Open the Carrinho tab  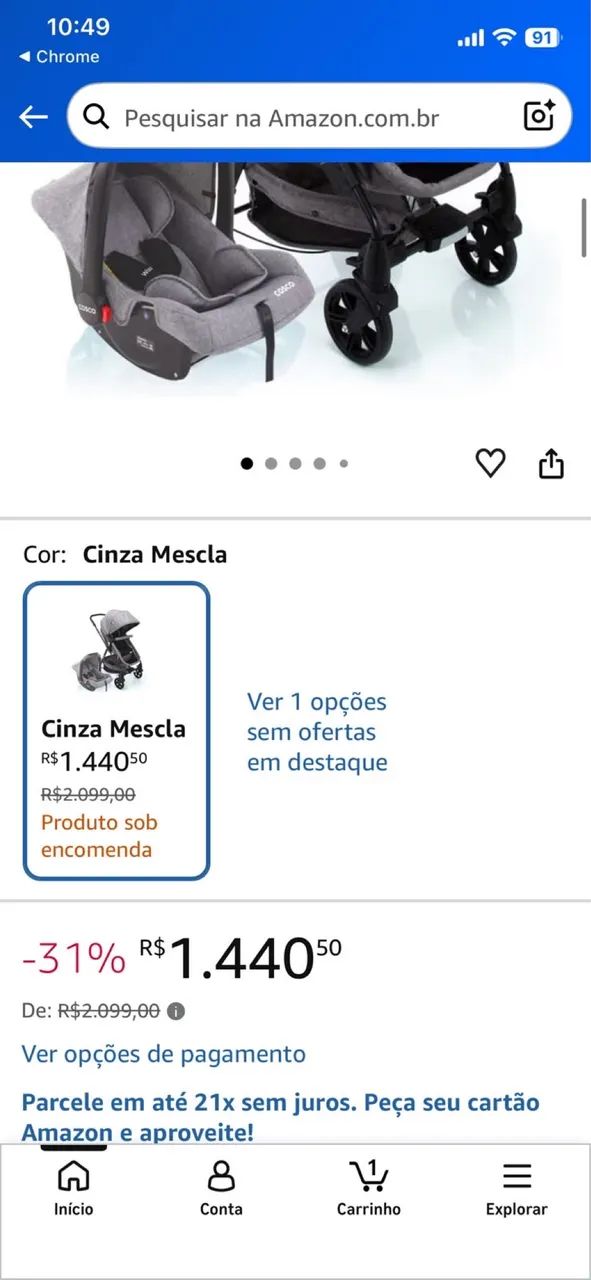point(369,1188)
